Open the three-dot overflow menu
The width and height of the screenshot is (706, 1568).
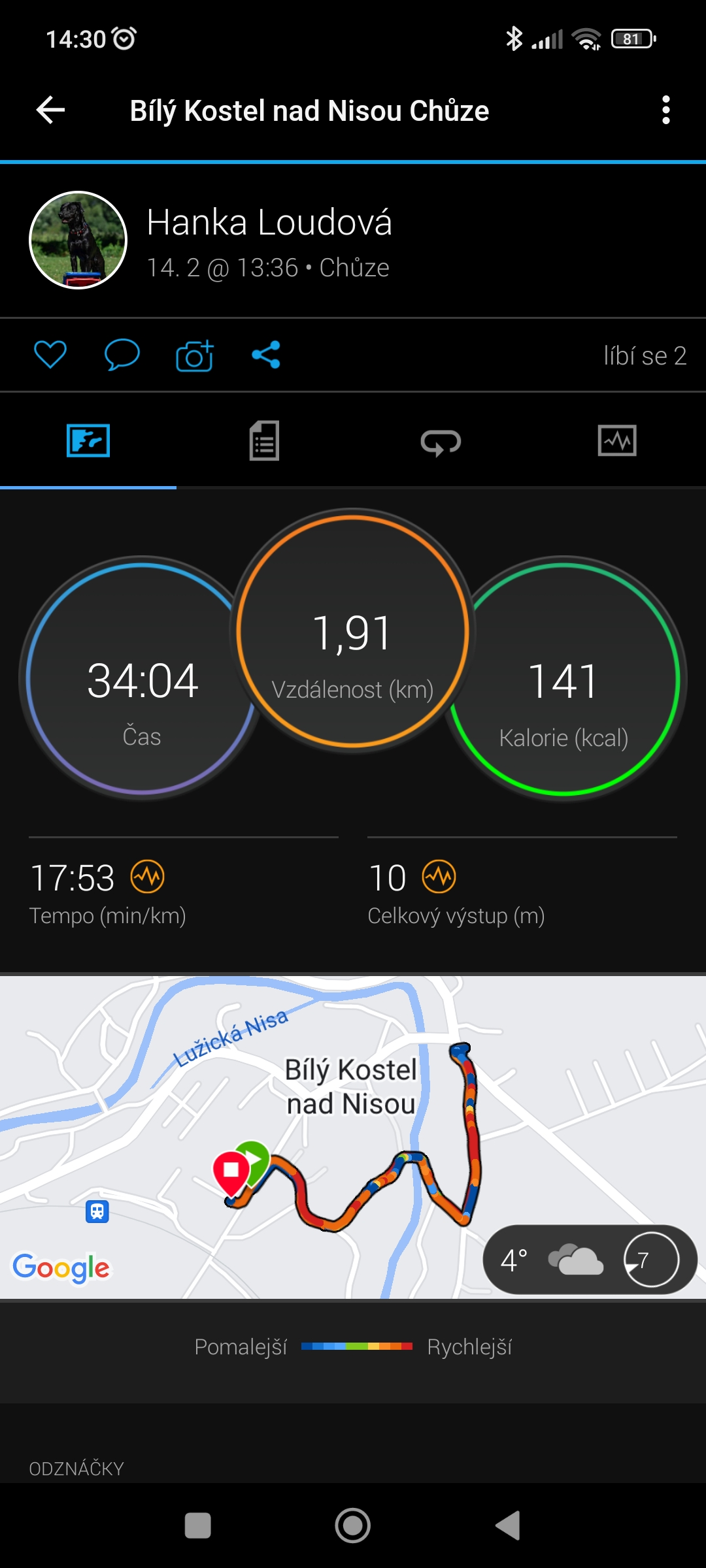coord(665,110)
